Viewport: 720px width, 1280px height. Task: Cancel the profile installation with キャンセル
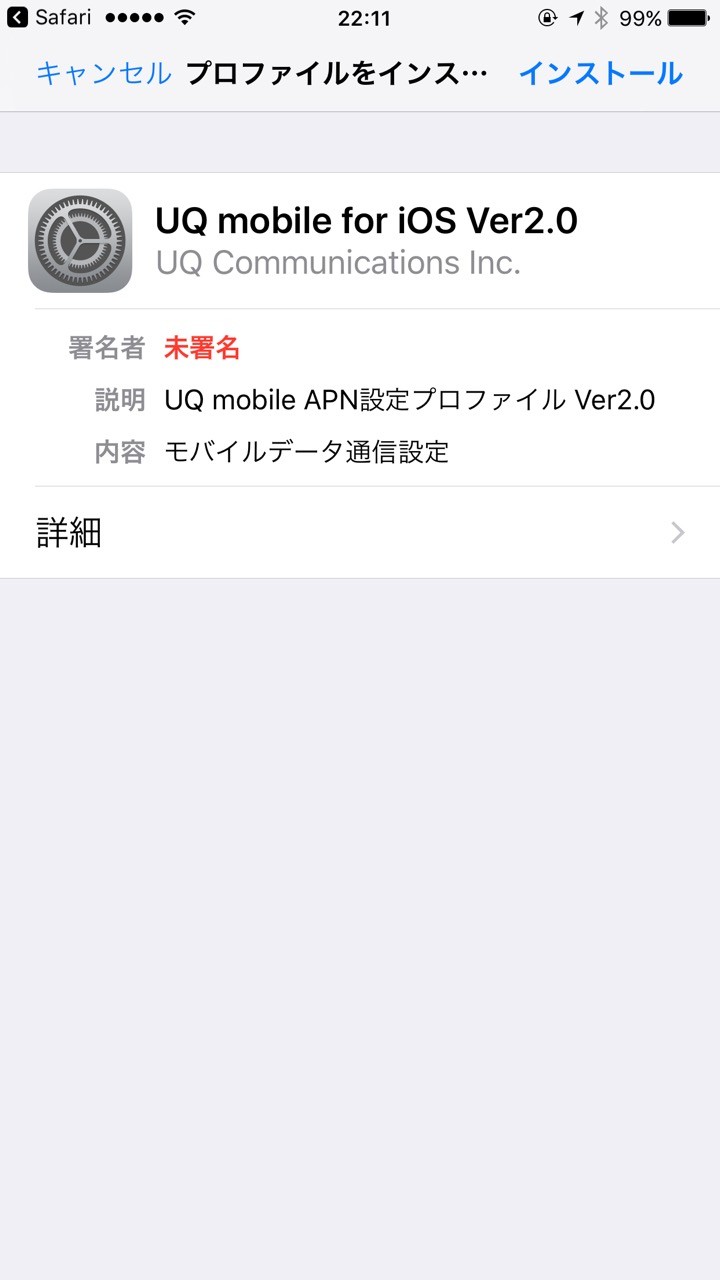coord(104,73)
